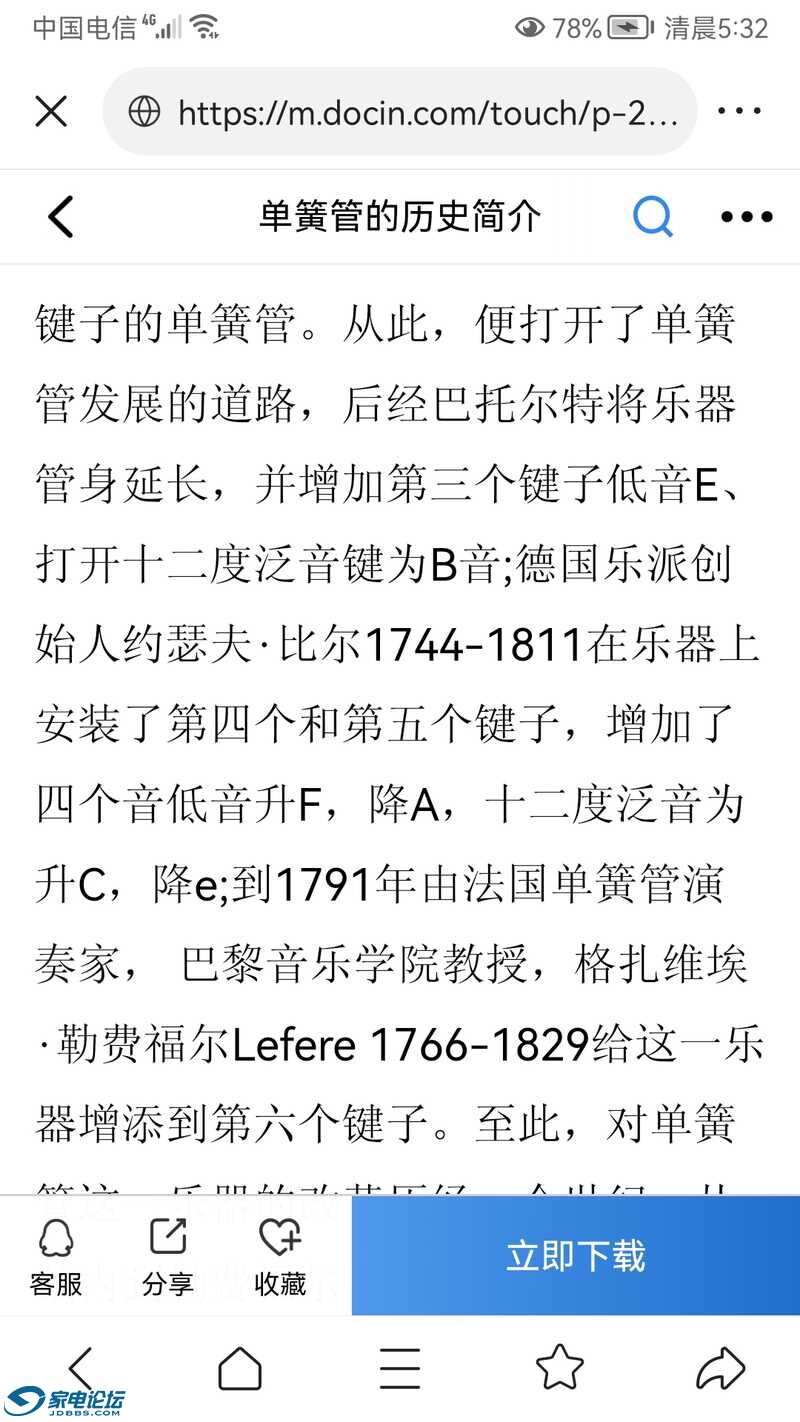Tap the globe icon in the address bar
Image resolution: width=800 pixels, height=1422 pixels.
(x=146, y=111)
